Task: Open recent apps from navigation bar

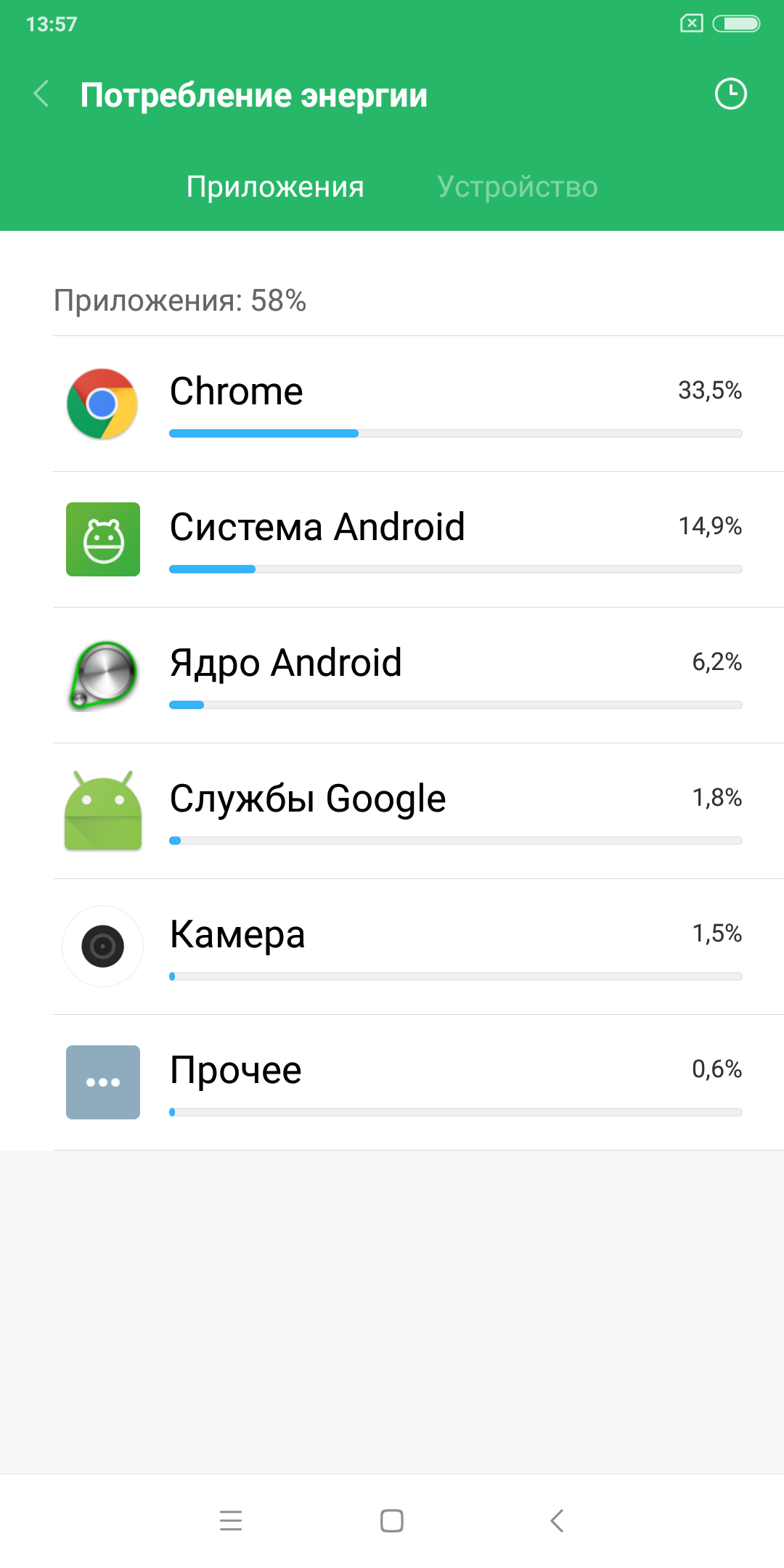Action: [x=231, y=1521]
